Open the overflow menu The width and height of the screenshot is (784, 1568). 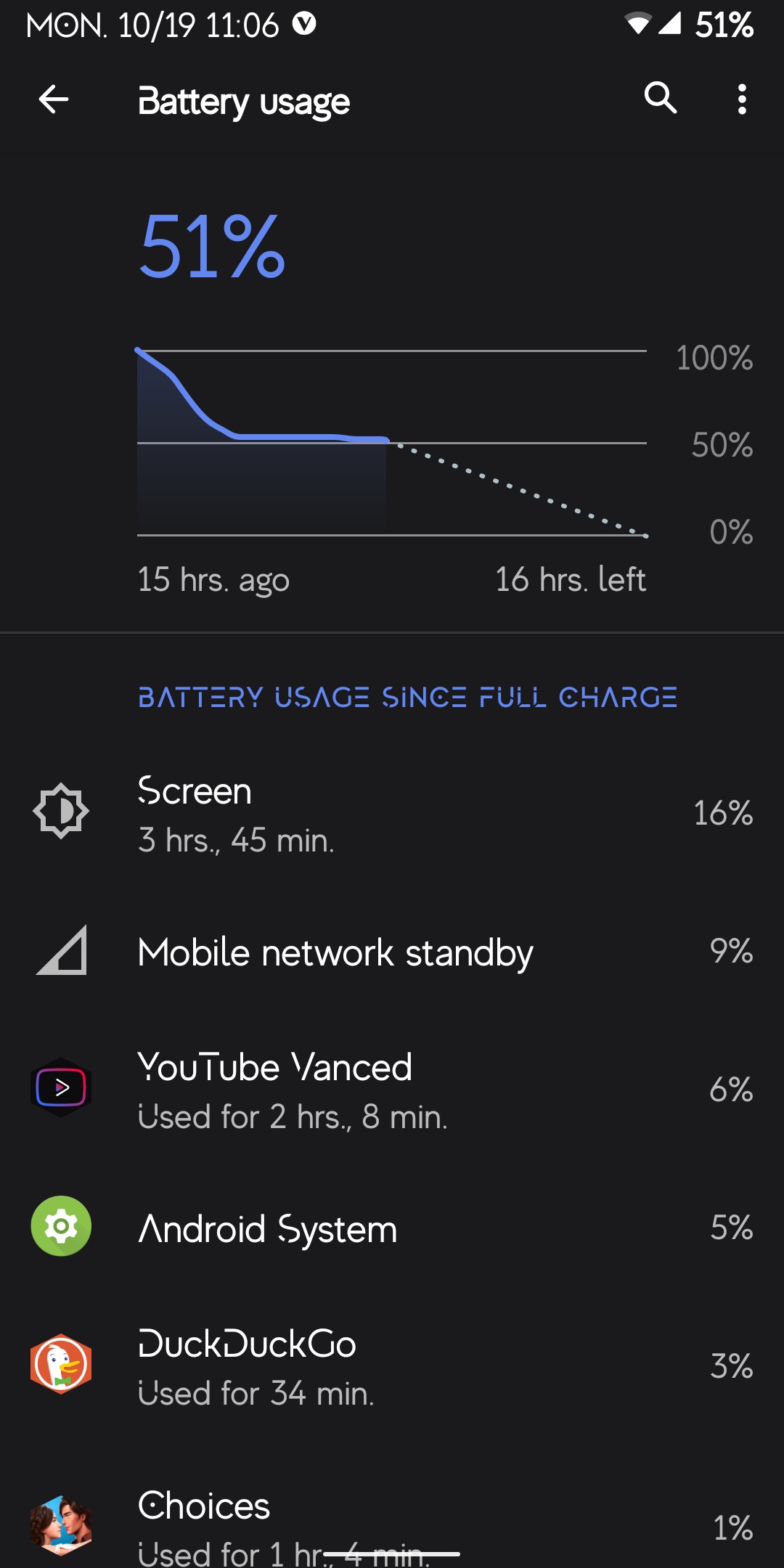click(742, 99)
